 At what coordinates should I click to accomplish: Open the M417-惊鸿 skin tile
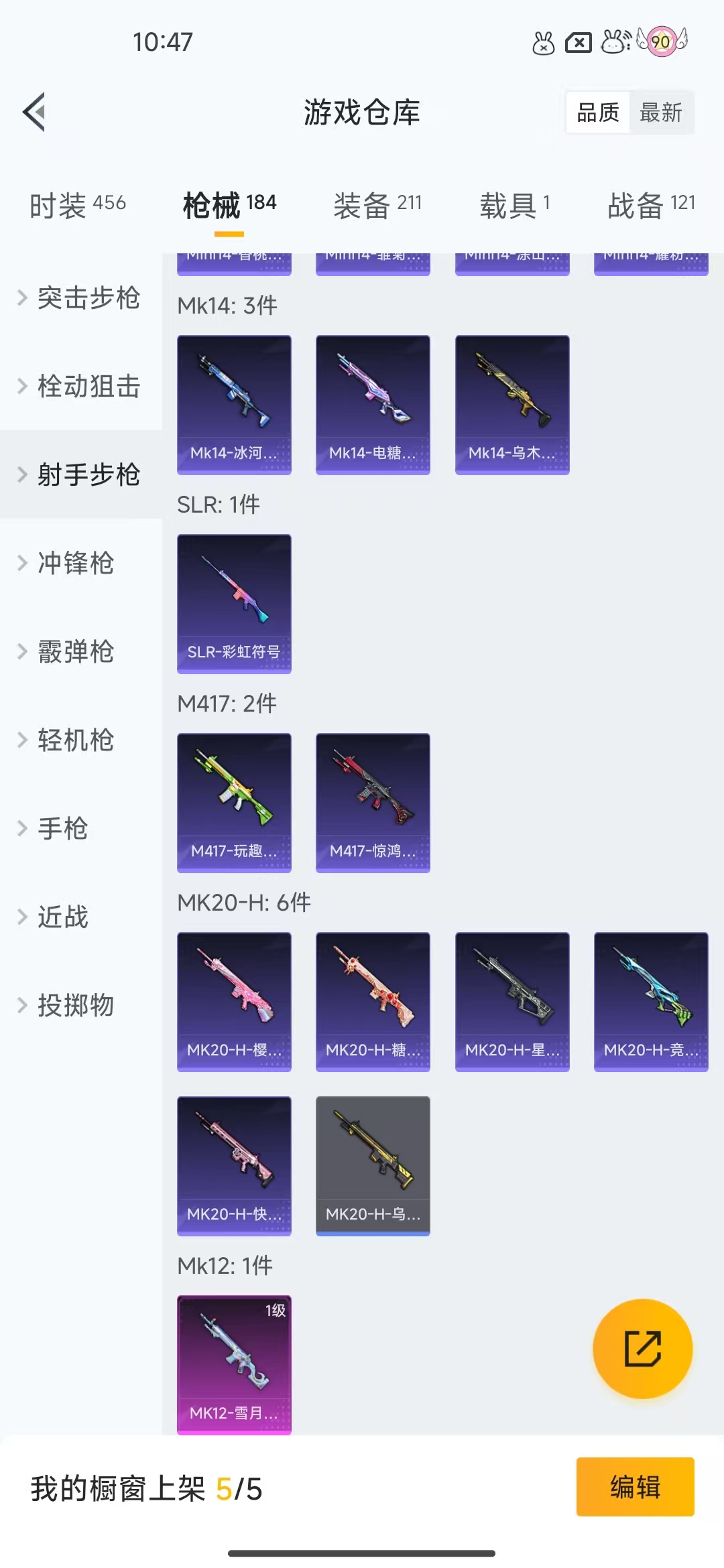click(373, 802)
